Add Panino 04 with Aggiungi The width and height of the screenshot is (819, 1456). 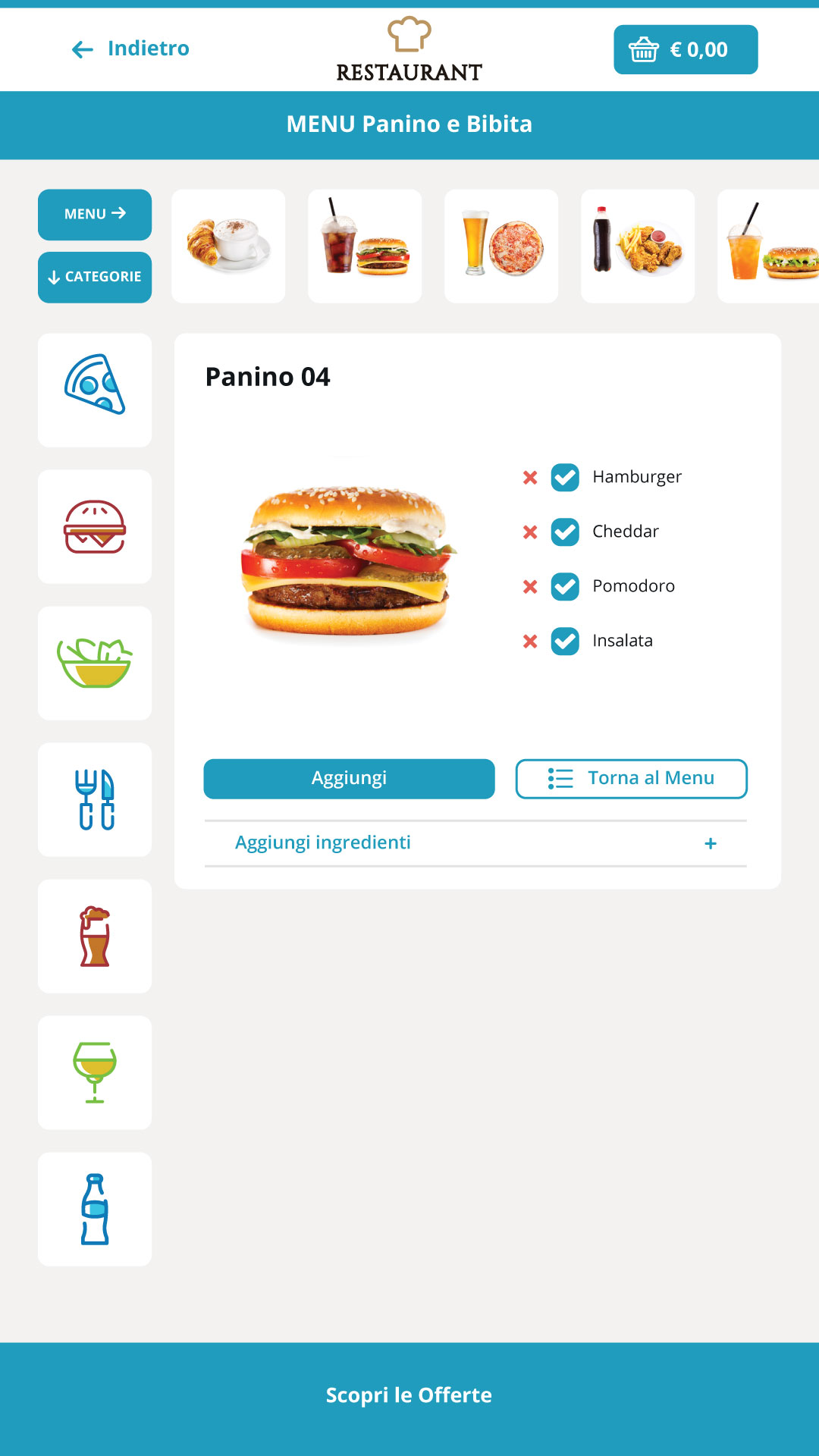click(x=349, y=779)
